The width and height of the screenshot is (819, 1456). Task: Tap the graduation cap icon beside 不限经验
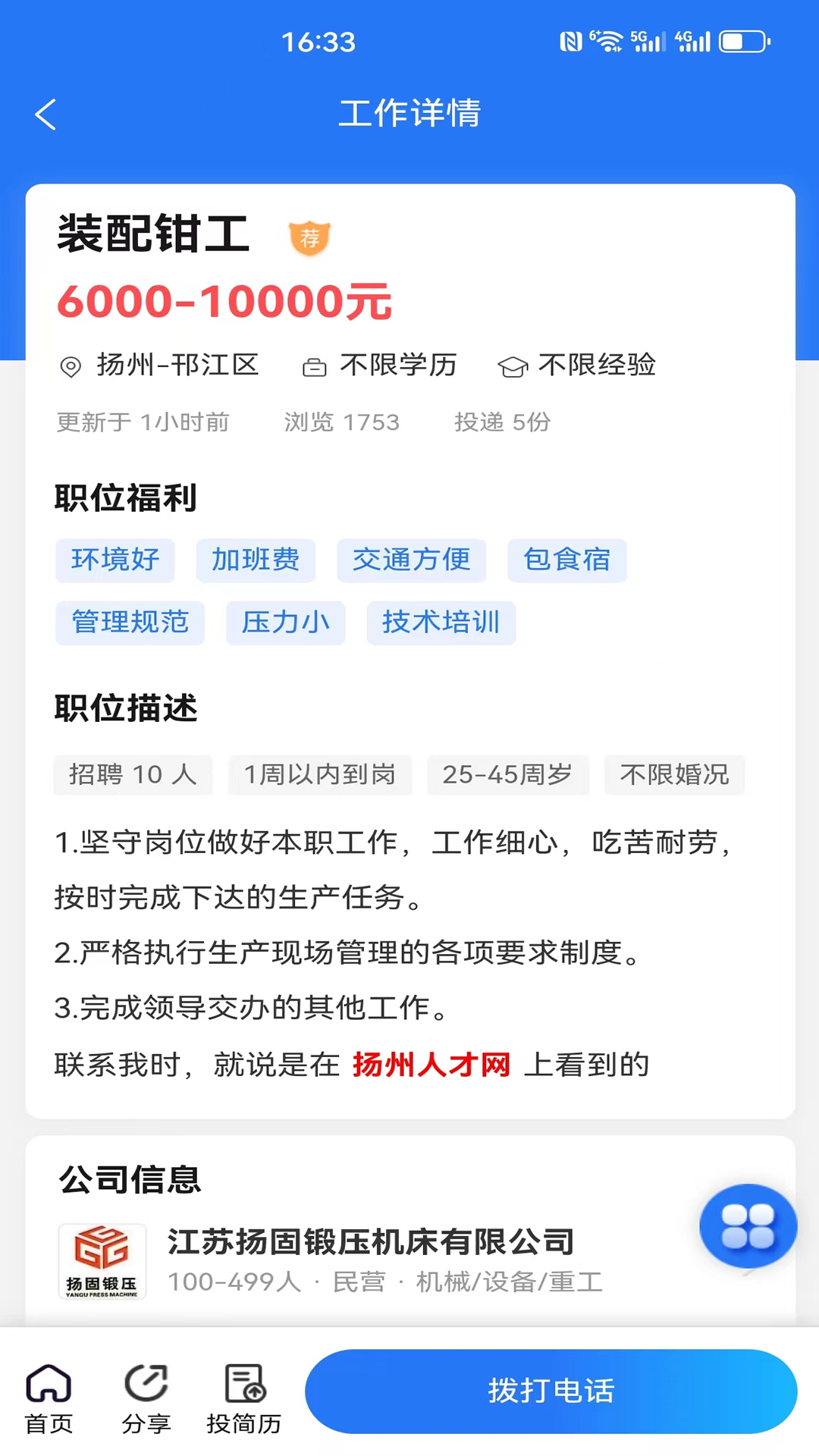pos(513,366)
